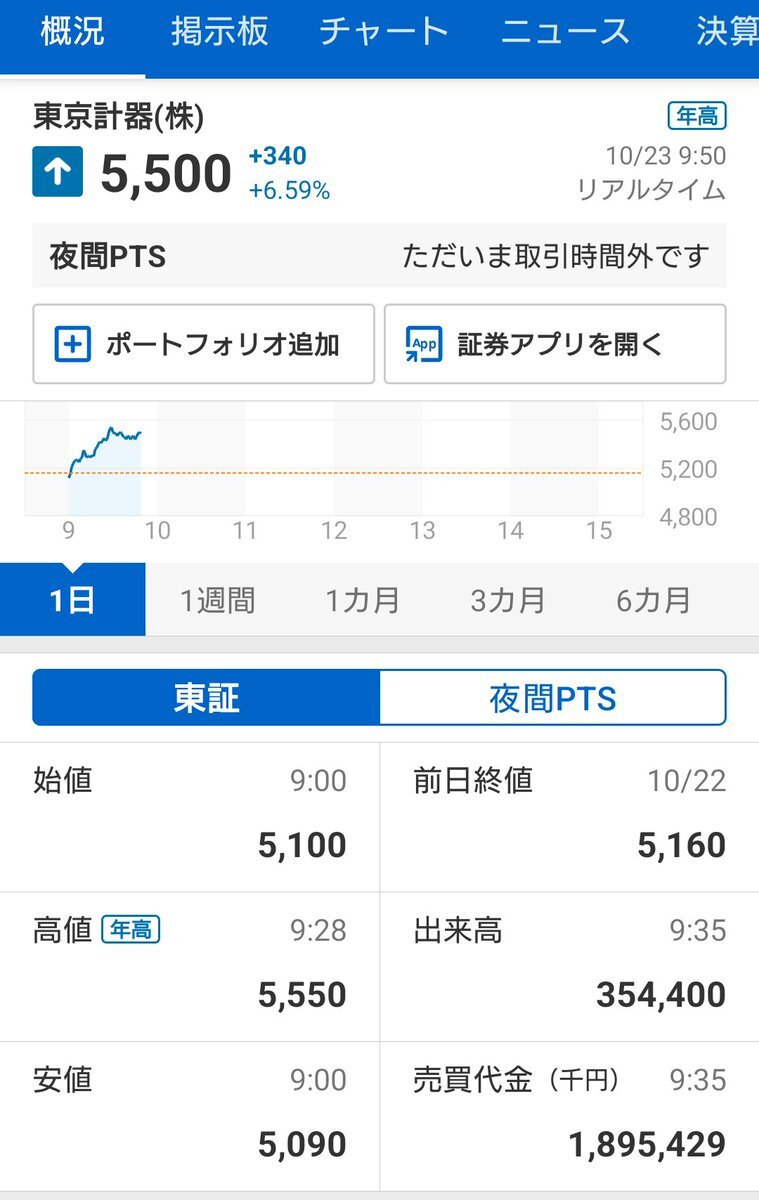Tap 証券アプリを開く button
This screenshot has width=759, height=1200.
pos(555,344)
